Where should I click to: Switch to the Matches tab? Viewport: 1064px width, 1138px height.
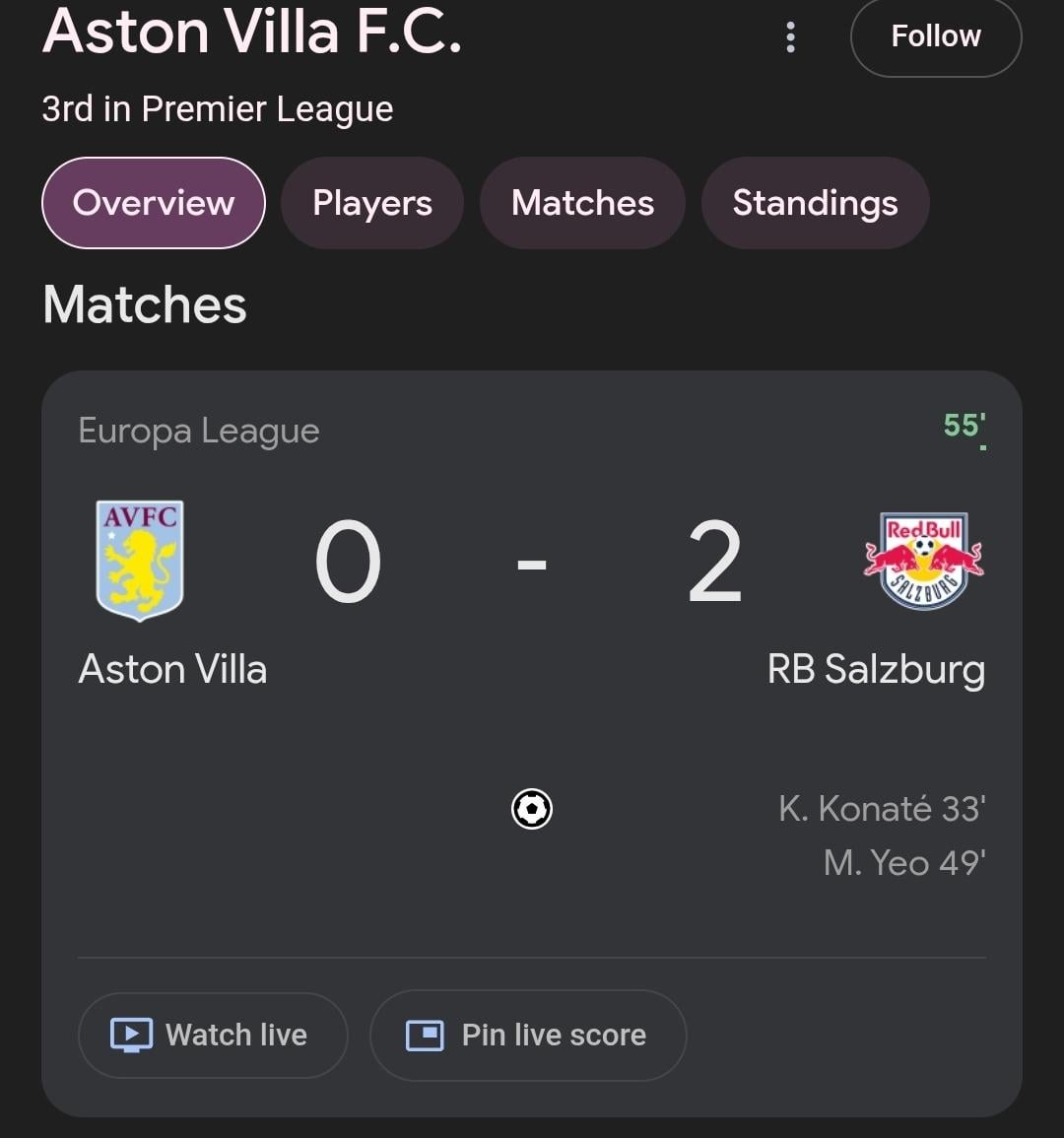click(x=582, y=203)
